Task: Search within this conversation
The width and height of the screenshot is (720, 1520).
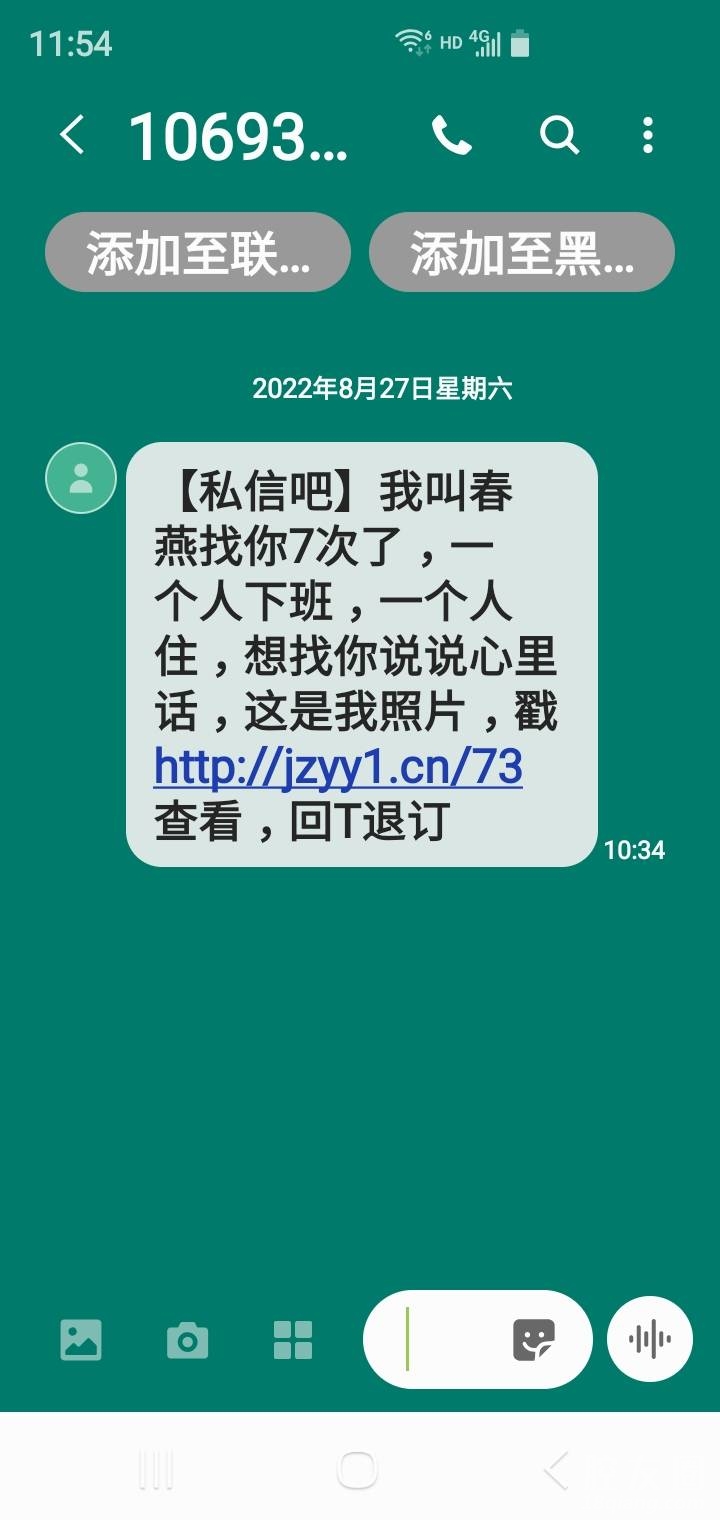Action: [x=559, y=135]
